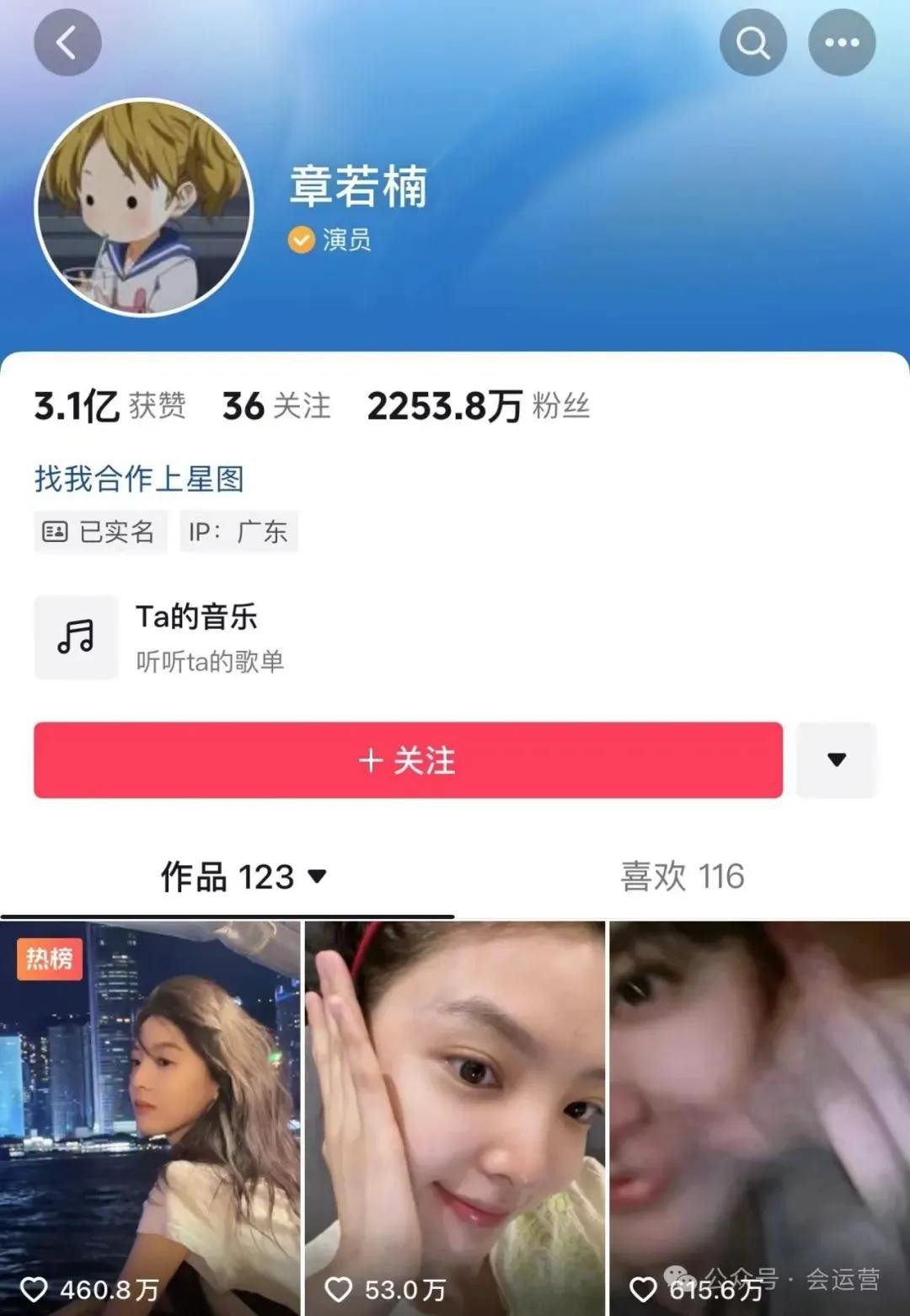Tap the heart icon on the 53.0万 video
This screenshot has height=1316, width=910.
[x=339, y=1289]
